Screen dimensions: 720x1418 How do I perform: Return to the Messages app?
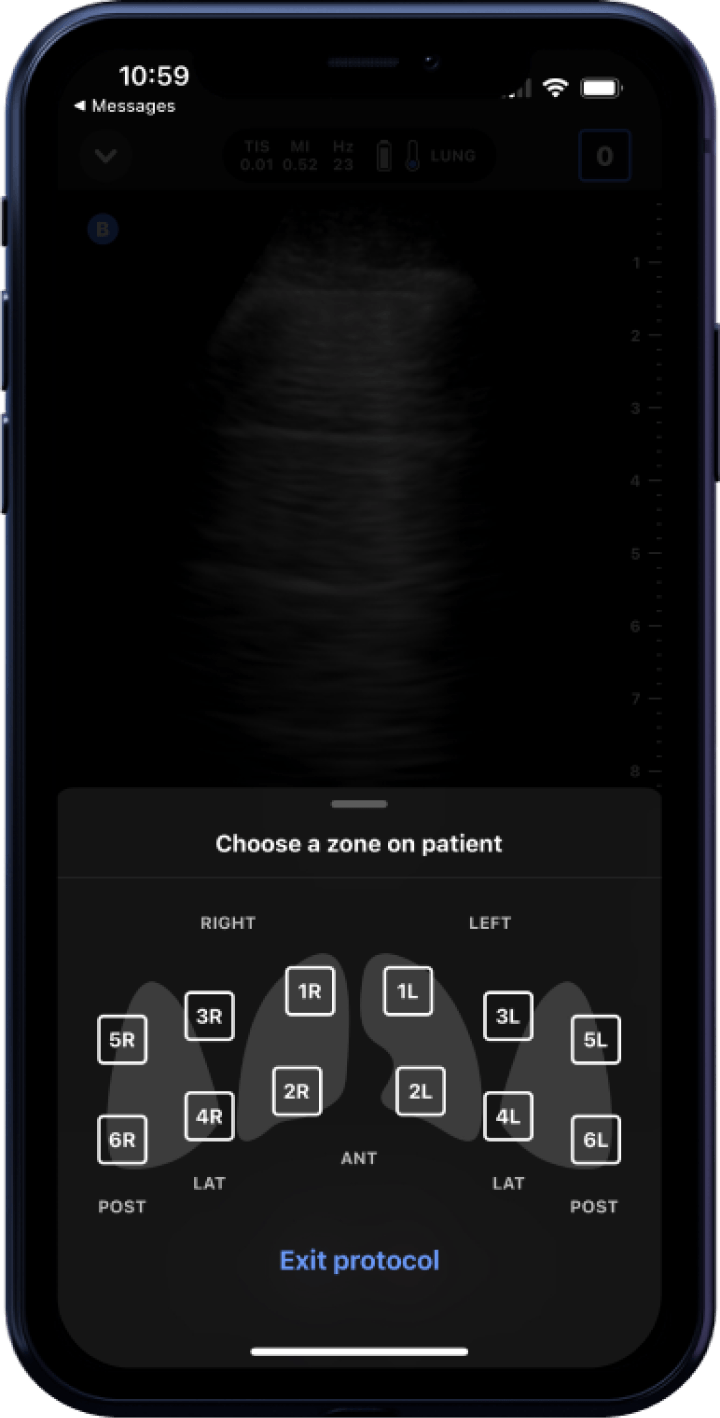pyautogui.click(x=124, y=106)
